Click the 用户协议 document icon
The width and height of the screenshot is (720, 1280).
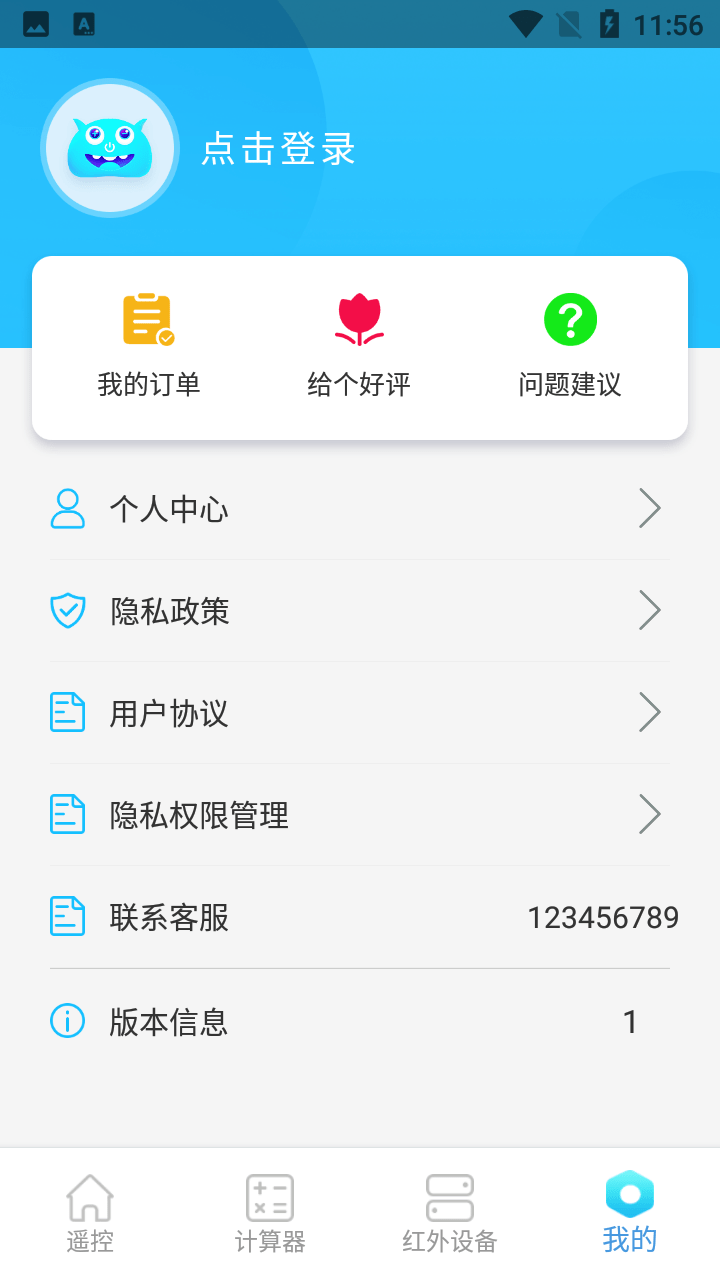tap(68, 712)
